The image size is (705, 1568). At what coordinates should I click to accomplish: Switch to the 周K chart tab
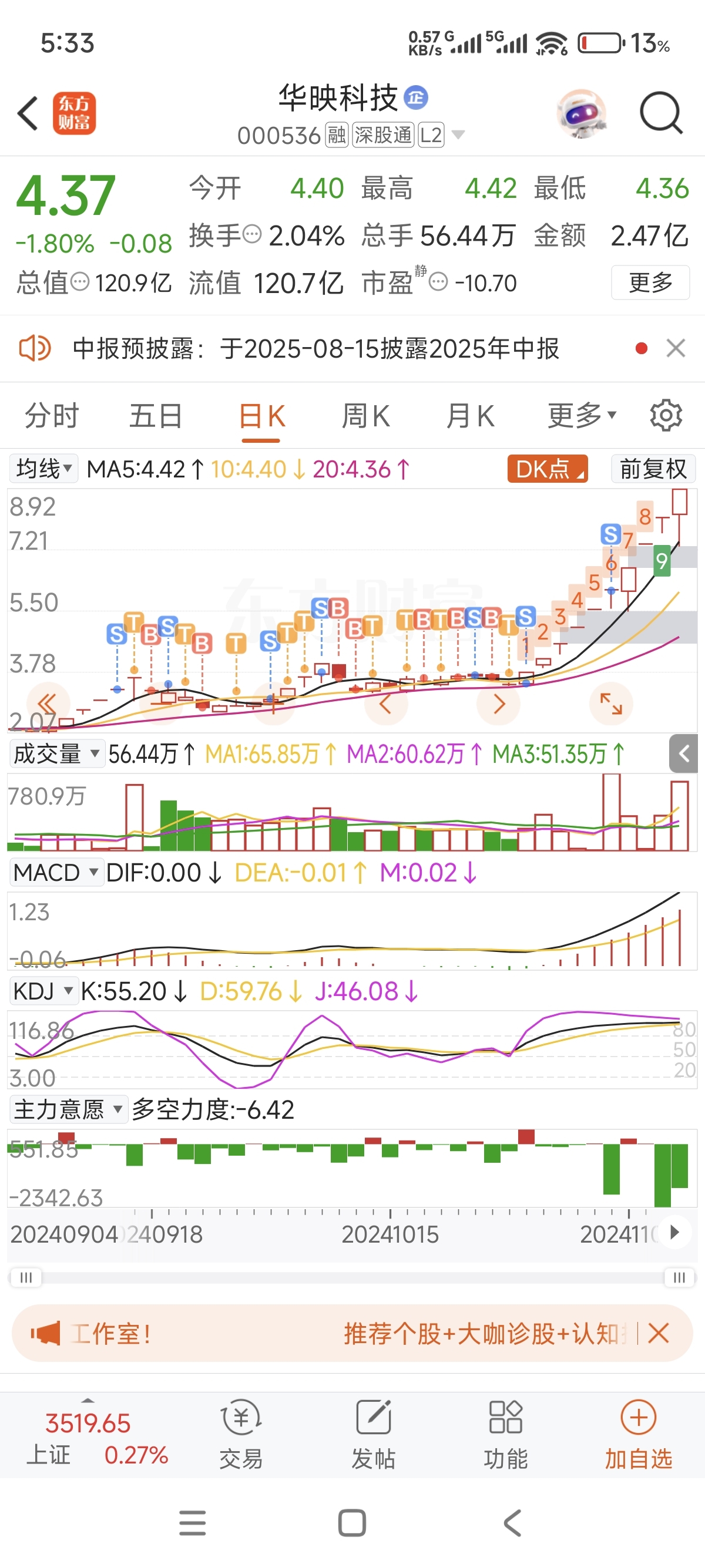(x=365, y=416)
